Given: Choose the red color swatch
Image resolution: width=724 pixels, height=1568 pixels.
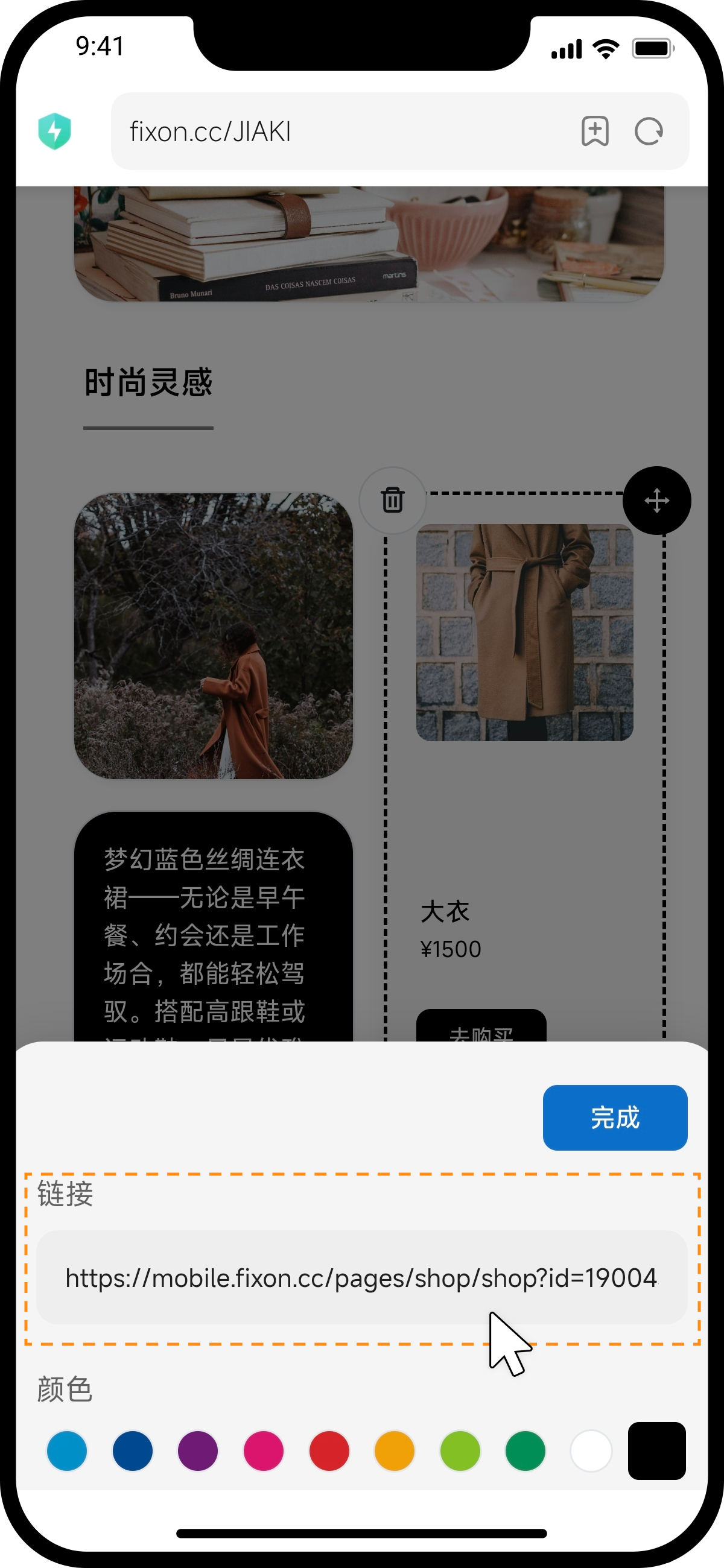Looking at the screenshot, I should pyautogui.click(x=329, y=1450).
